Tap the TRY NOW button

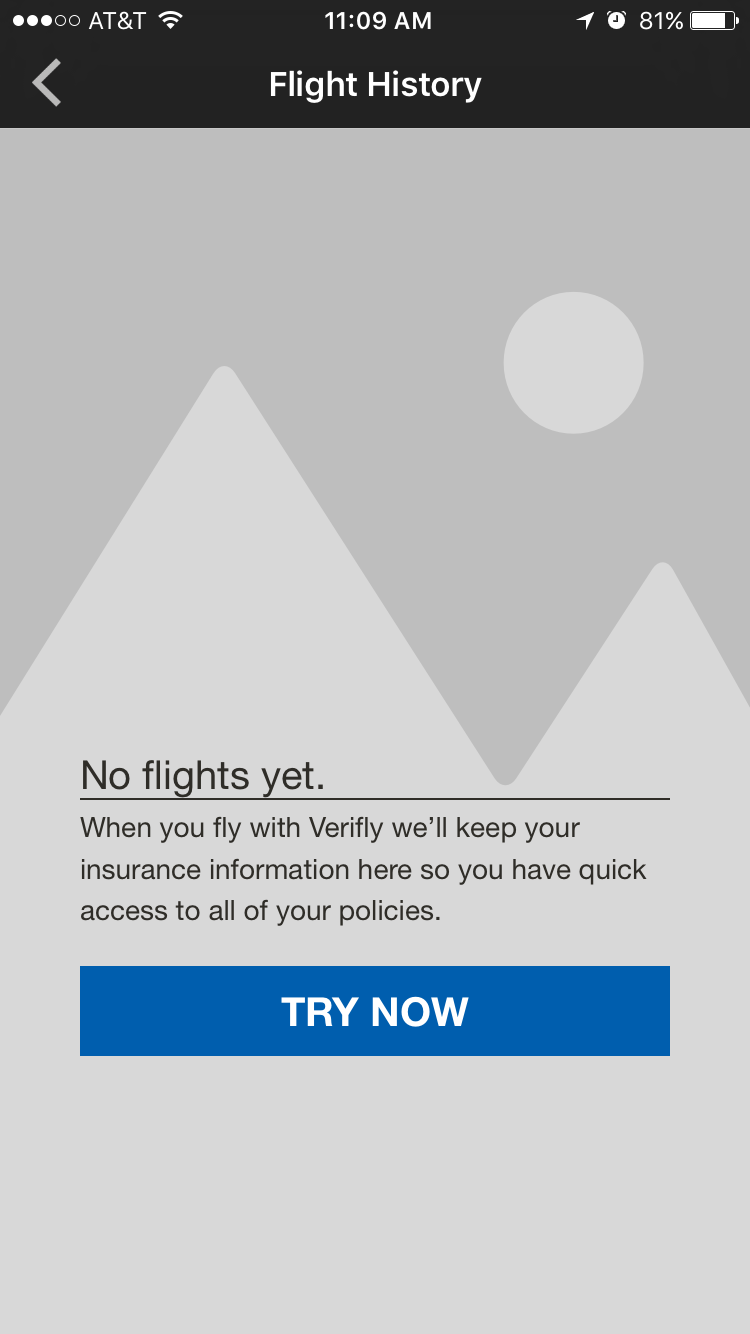point(374,1011)
